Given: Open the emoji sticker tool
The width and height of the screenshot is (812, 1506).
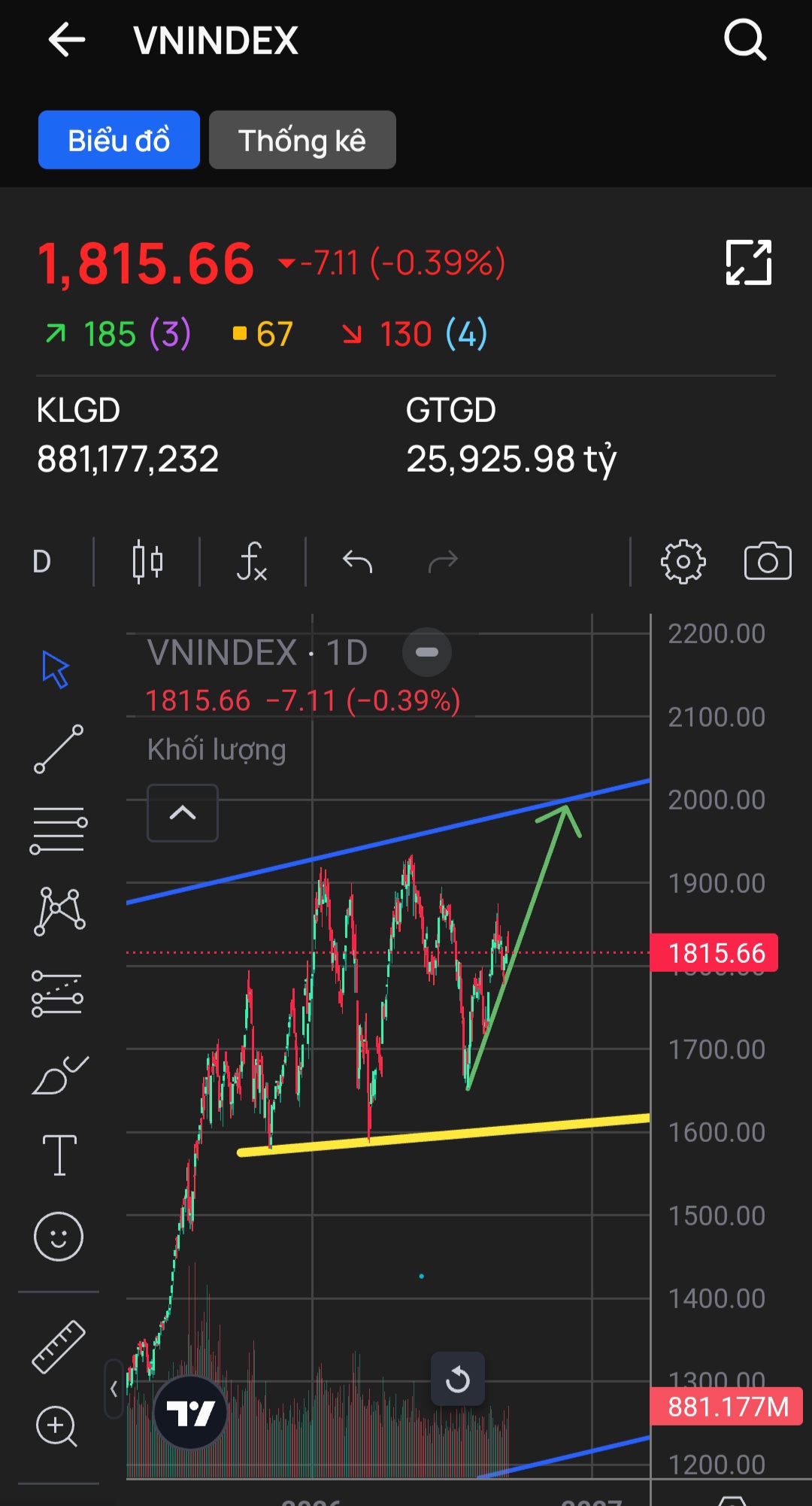Looking at the screenshot, I should pos(59,1236).
